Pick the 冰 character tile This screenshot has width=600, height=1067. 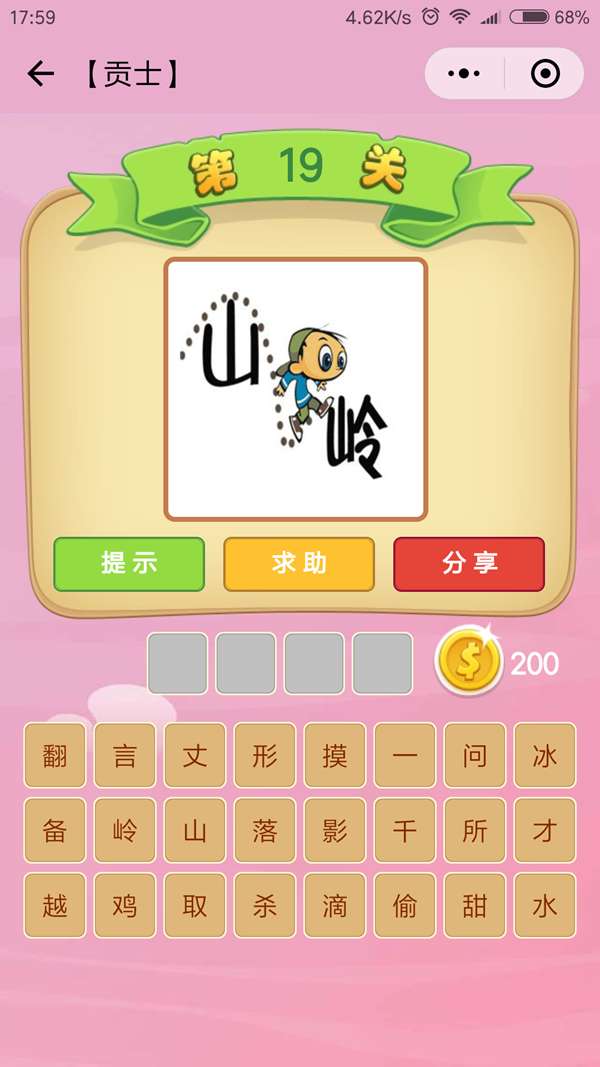pyautogui.click(x=545, y=755)
